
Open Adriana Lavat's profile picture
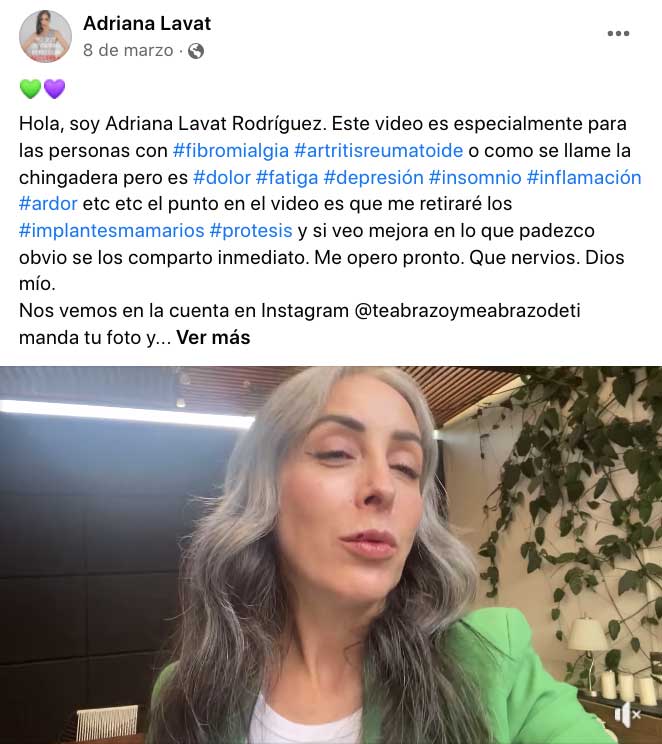pos(45,36)
